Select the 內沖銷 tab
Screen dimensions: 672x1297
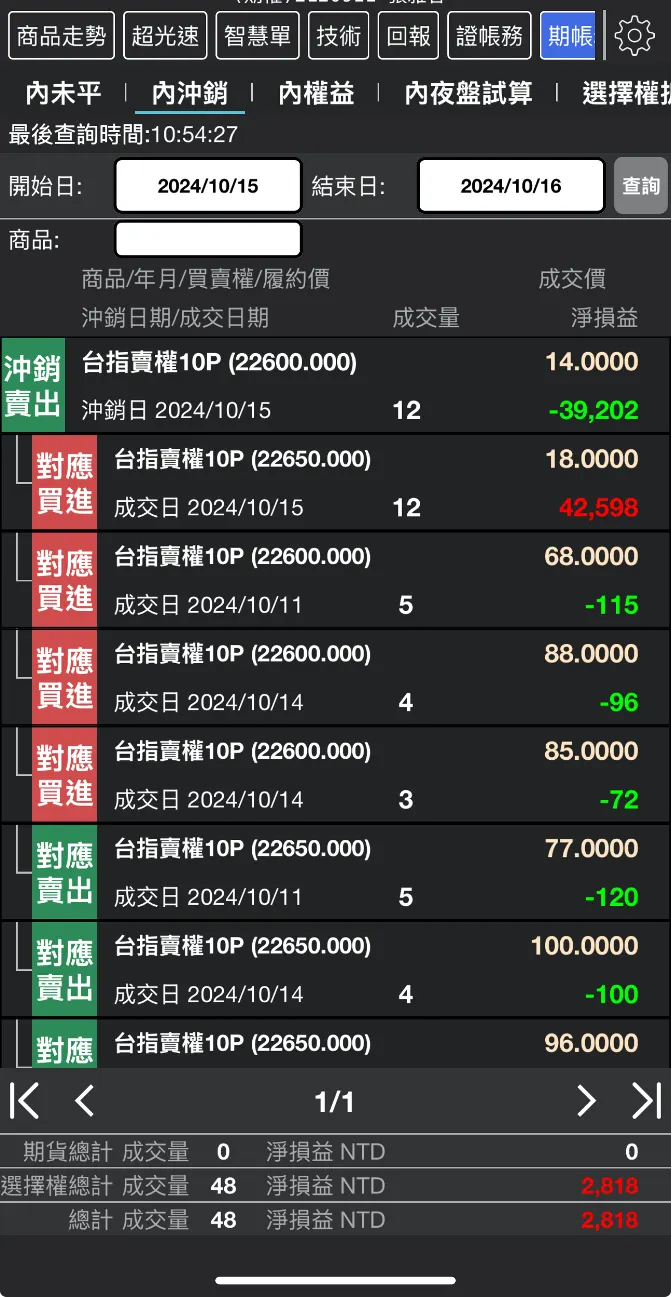click(x=189, y=94)
